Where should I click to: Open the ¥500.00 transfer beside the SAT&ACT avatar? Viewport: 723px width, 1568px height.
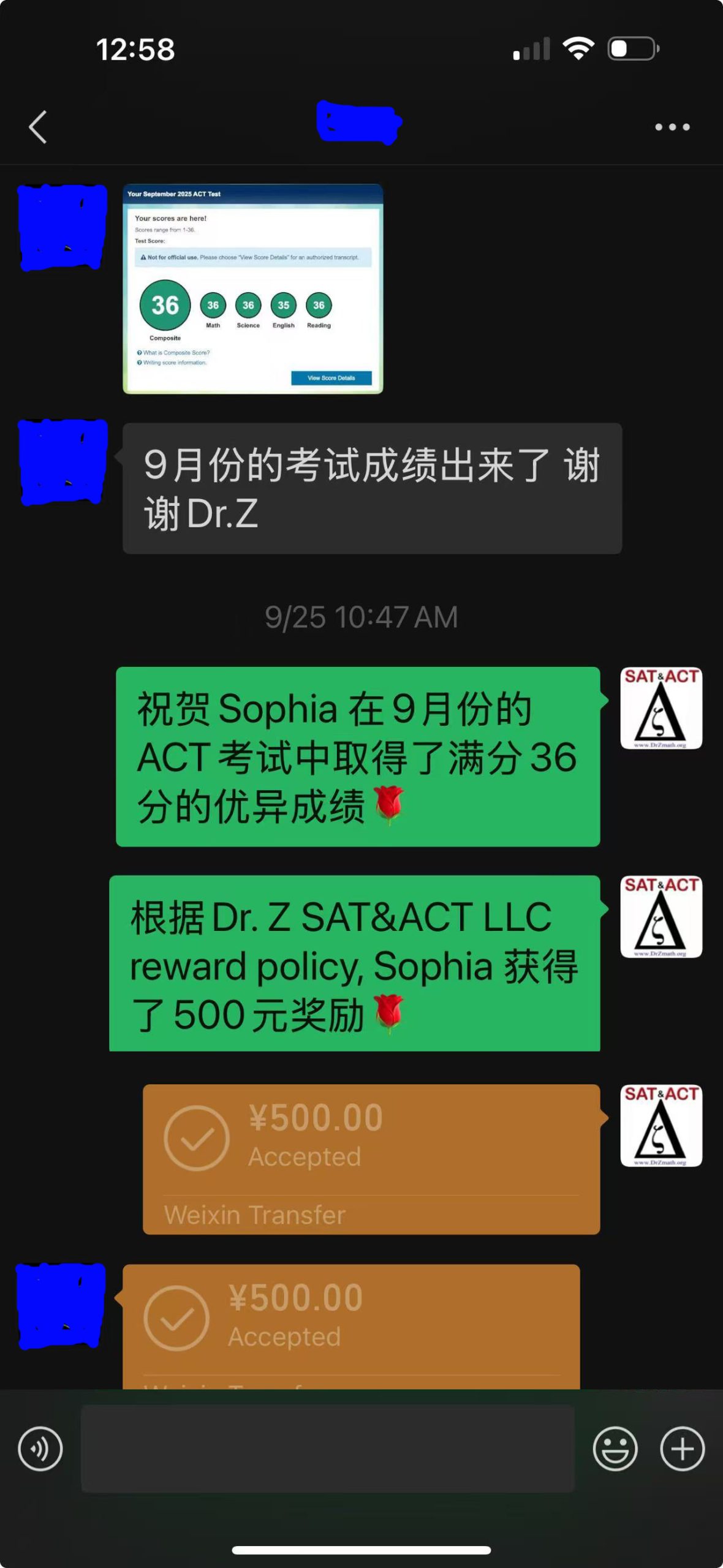371,1158
